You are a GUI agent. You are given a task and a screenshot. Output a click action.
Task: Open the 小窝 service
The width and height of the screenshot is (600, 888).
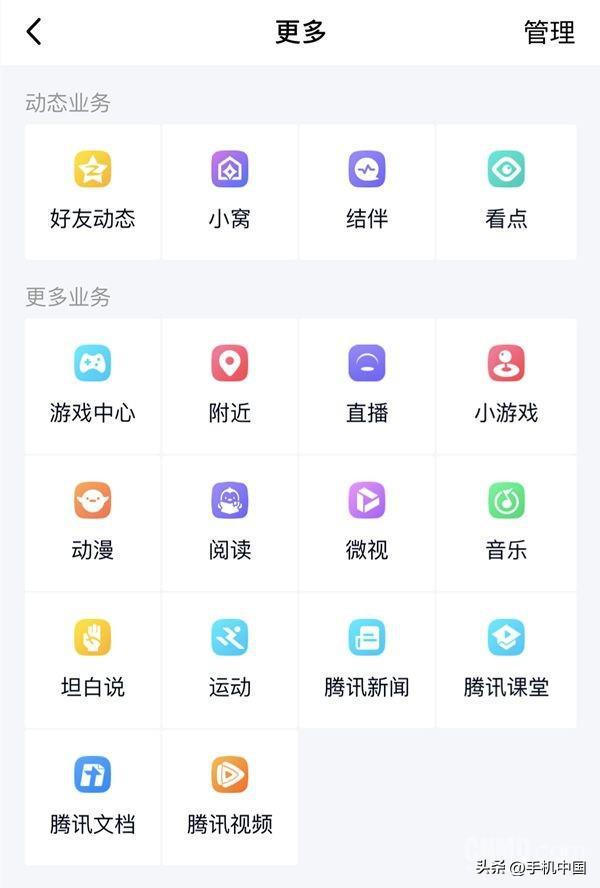point(229,190)
